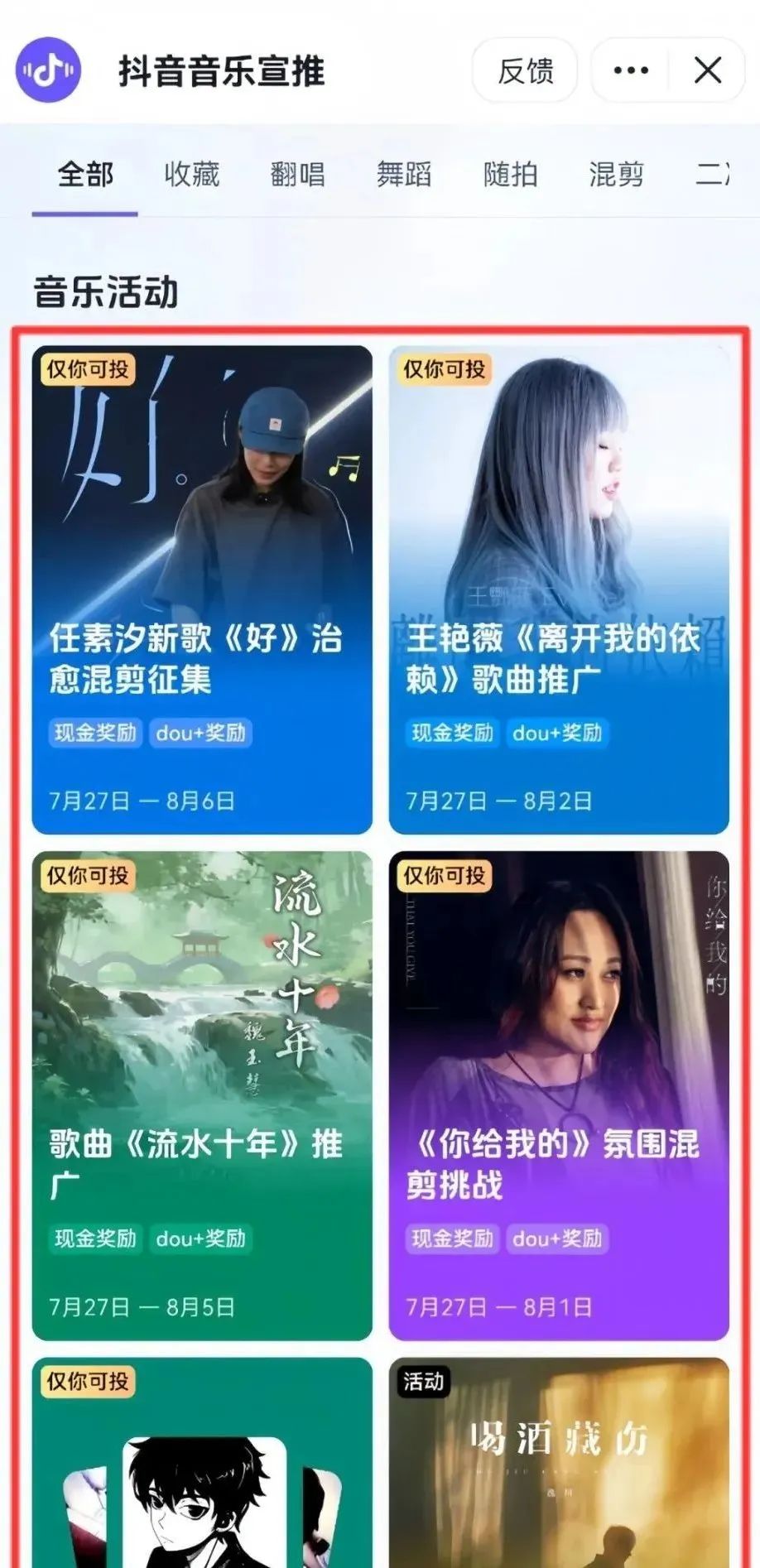Screen dimensions: 760x1568
Task: Switch to the 收藏 tab
Action: [x=192, y=175]
